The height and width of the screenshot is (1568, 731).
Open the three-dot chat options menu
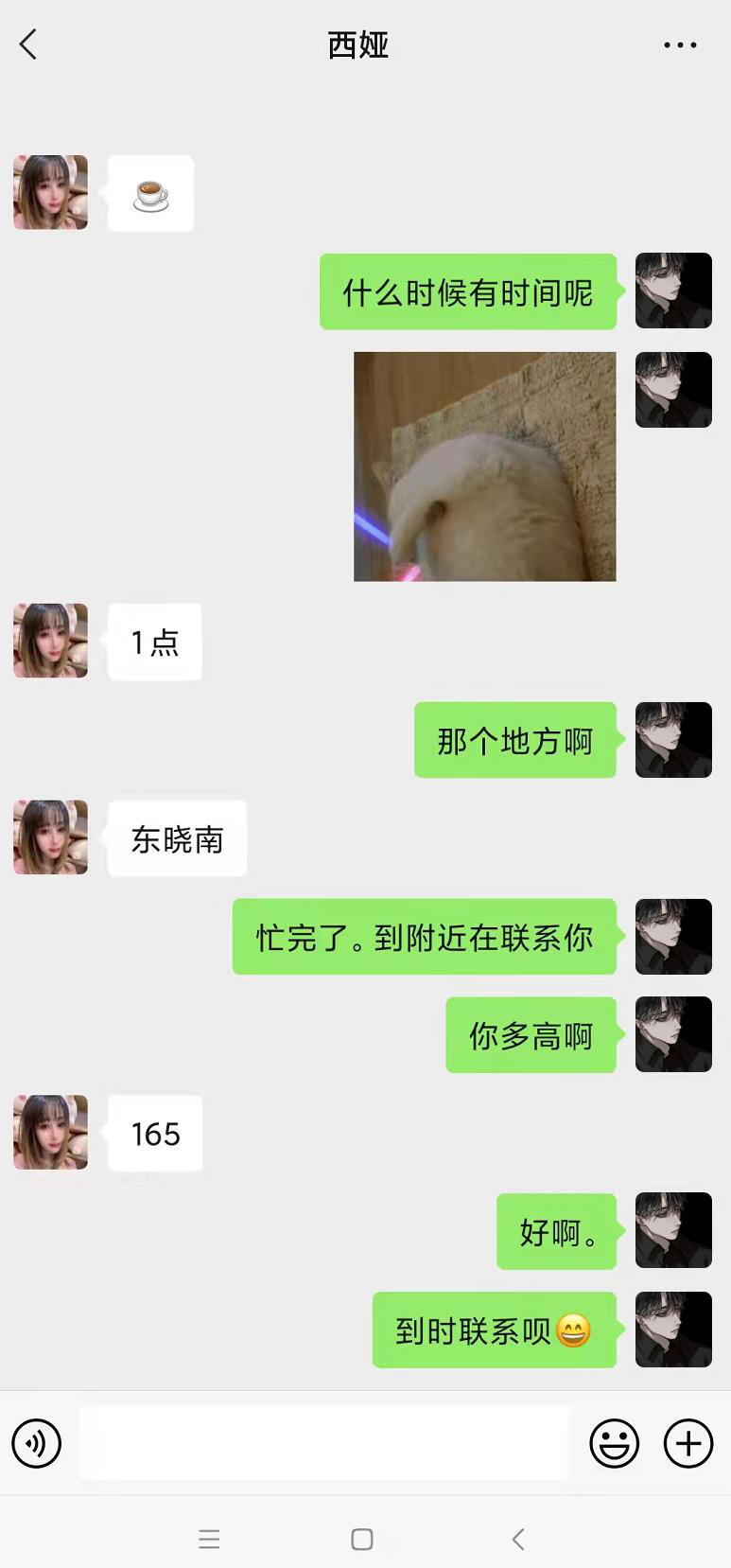tap(680, 44)
